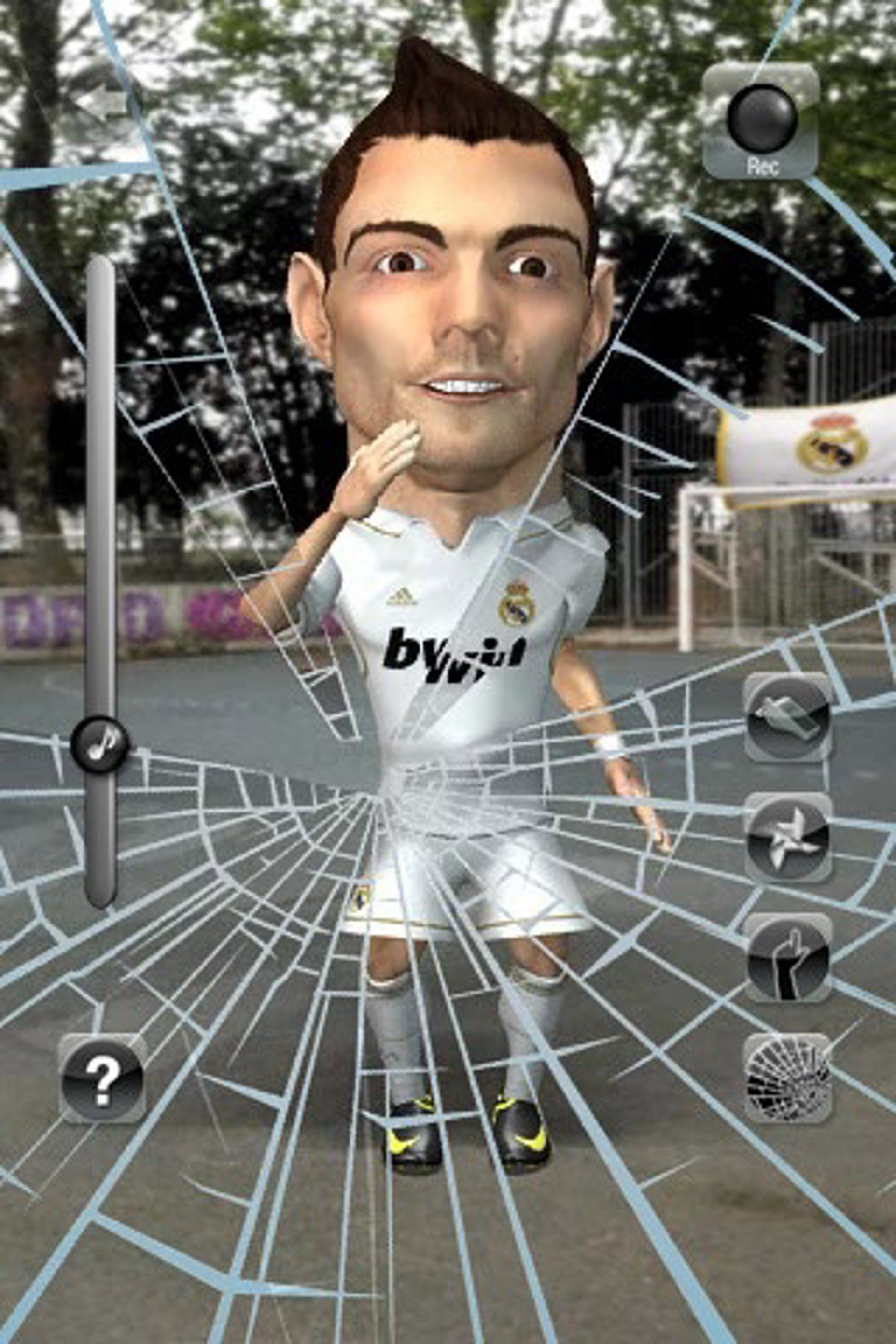
Task: Open the question mark help
Action: (x=102, y=1079)
